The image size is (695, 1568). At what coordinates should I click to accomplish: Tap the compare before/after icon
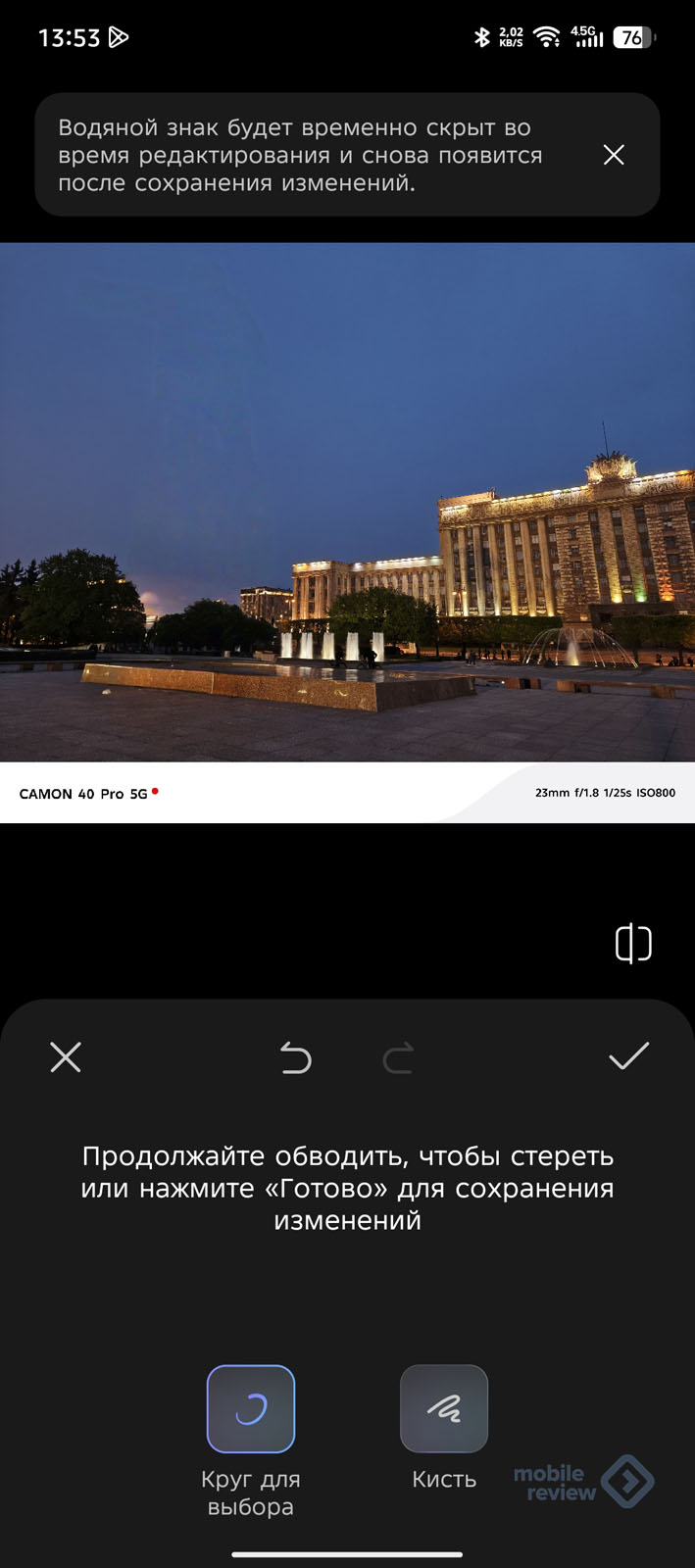coord(633,944)
